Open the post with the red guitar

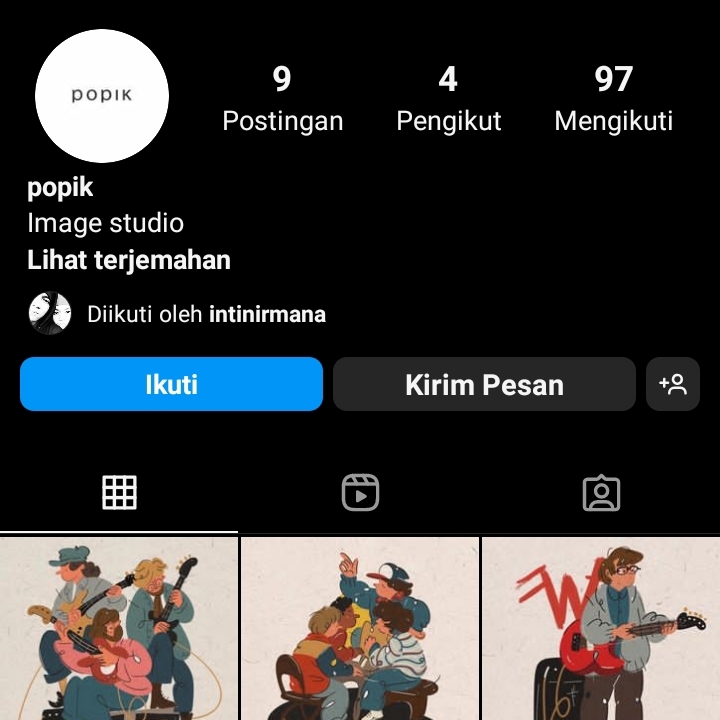601,629
